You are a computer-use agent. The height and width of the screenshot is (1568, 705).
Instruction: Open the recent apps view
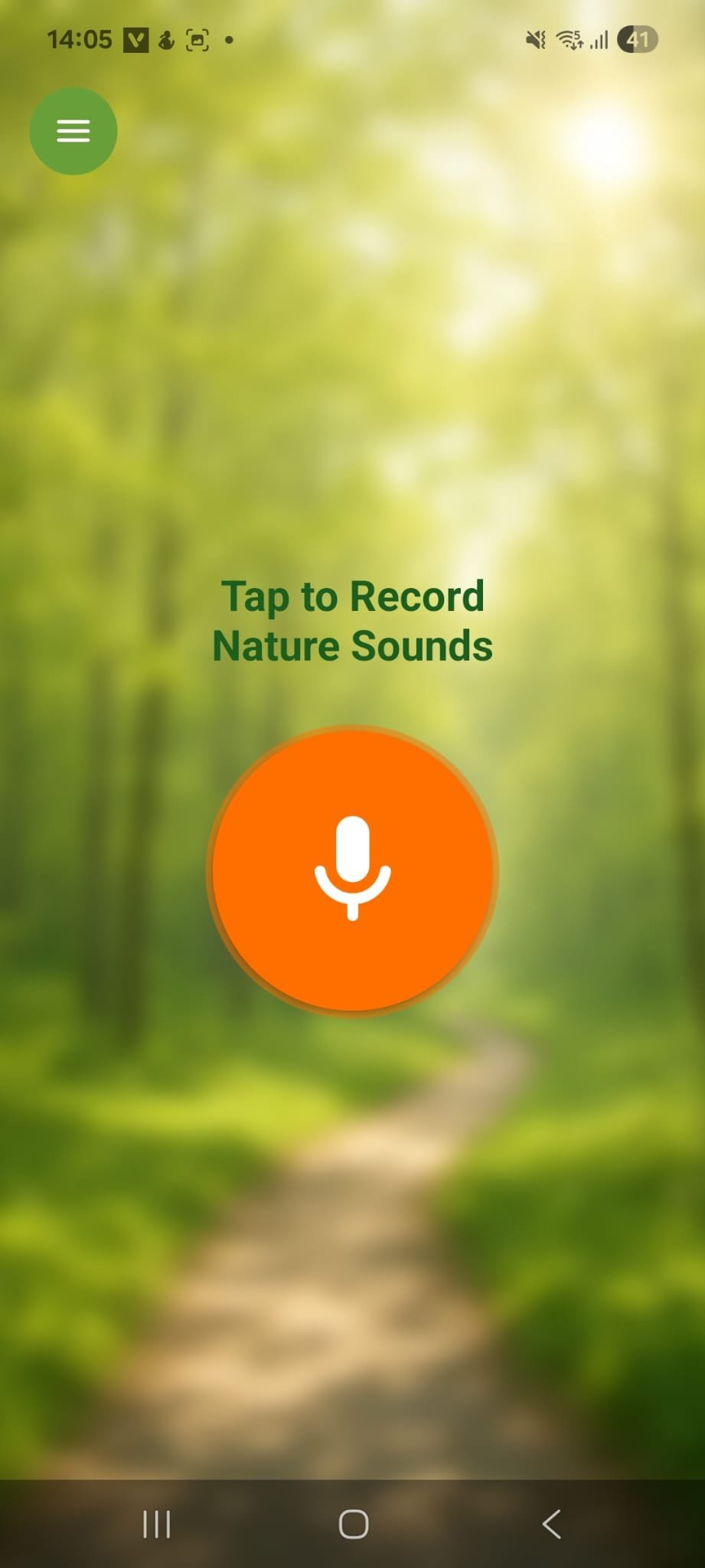(156, 1524)
